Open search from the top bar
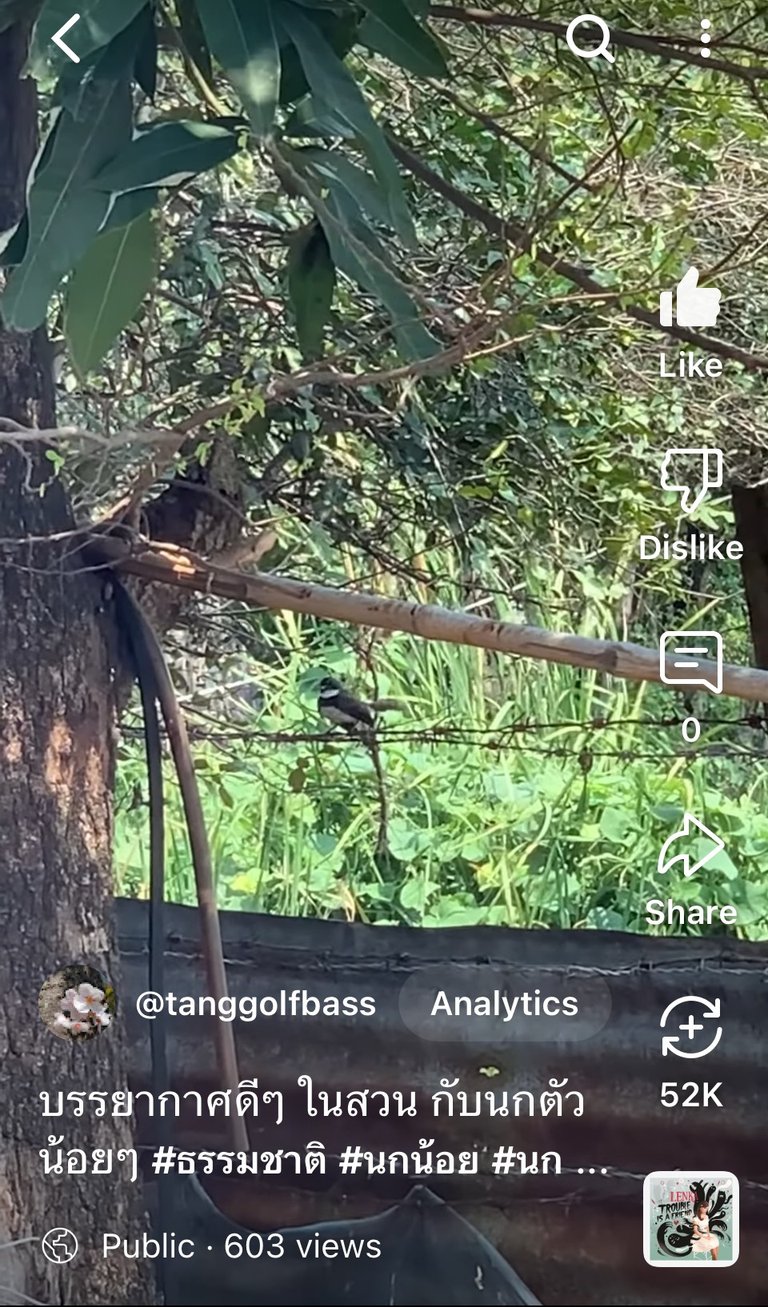Image resolution: width=768 pixels, height=1307 pixels. pos(590,39)
